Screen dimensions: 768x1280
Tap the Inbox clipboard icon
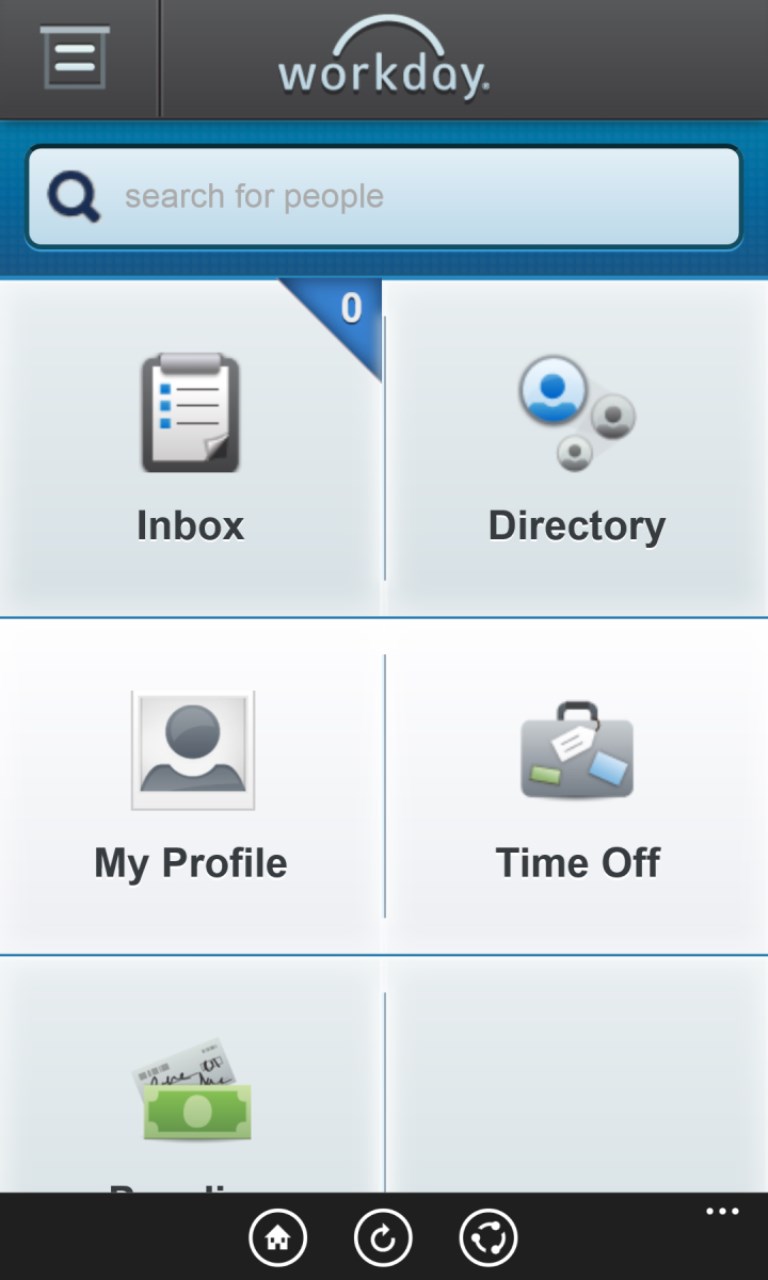pyautogui.click(x=190, y=410)
